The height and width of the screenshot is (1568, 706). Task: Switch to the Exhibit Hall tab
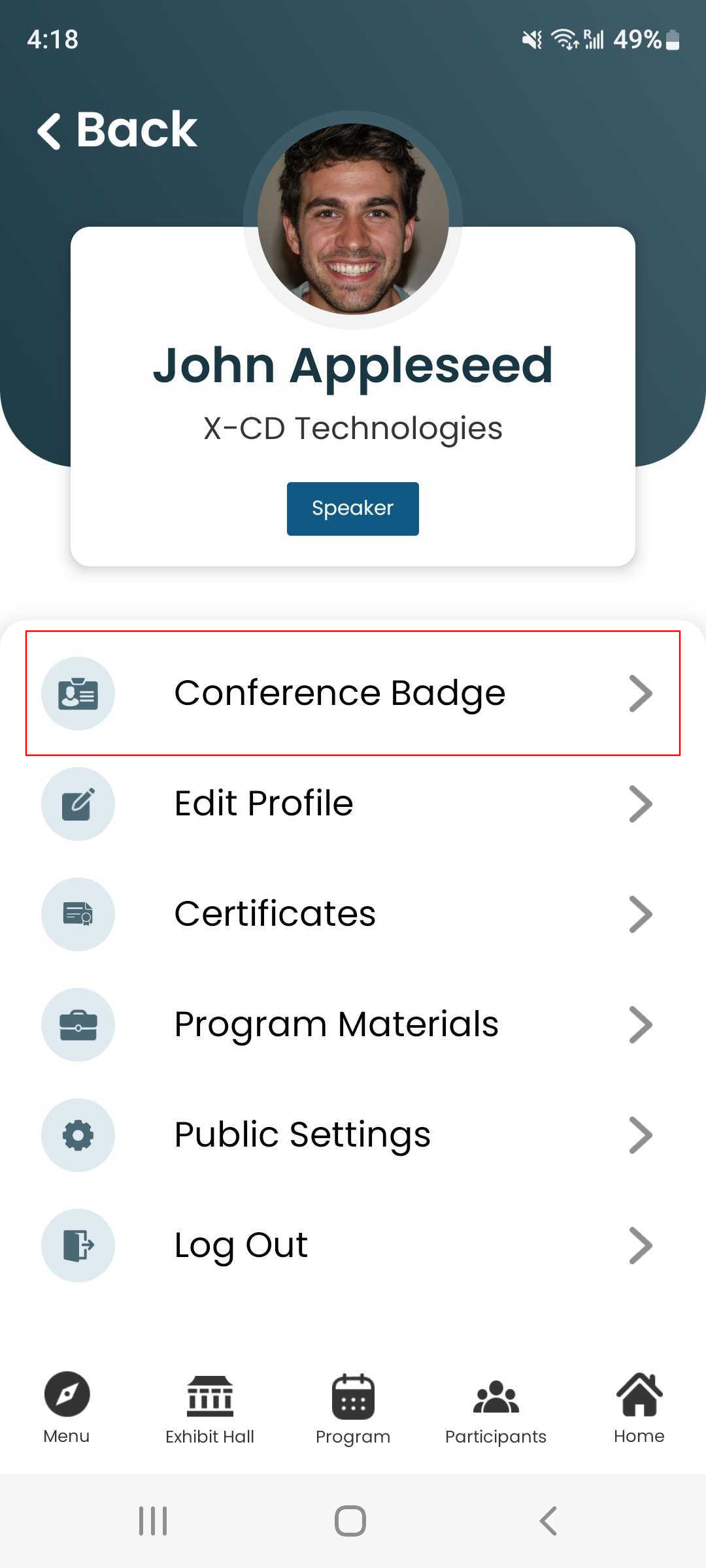pyautogui.click(x=210, y=1408)
